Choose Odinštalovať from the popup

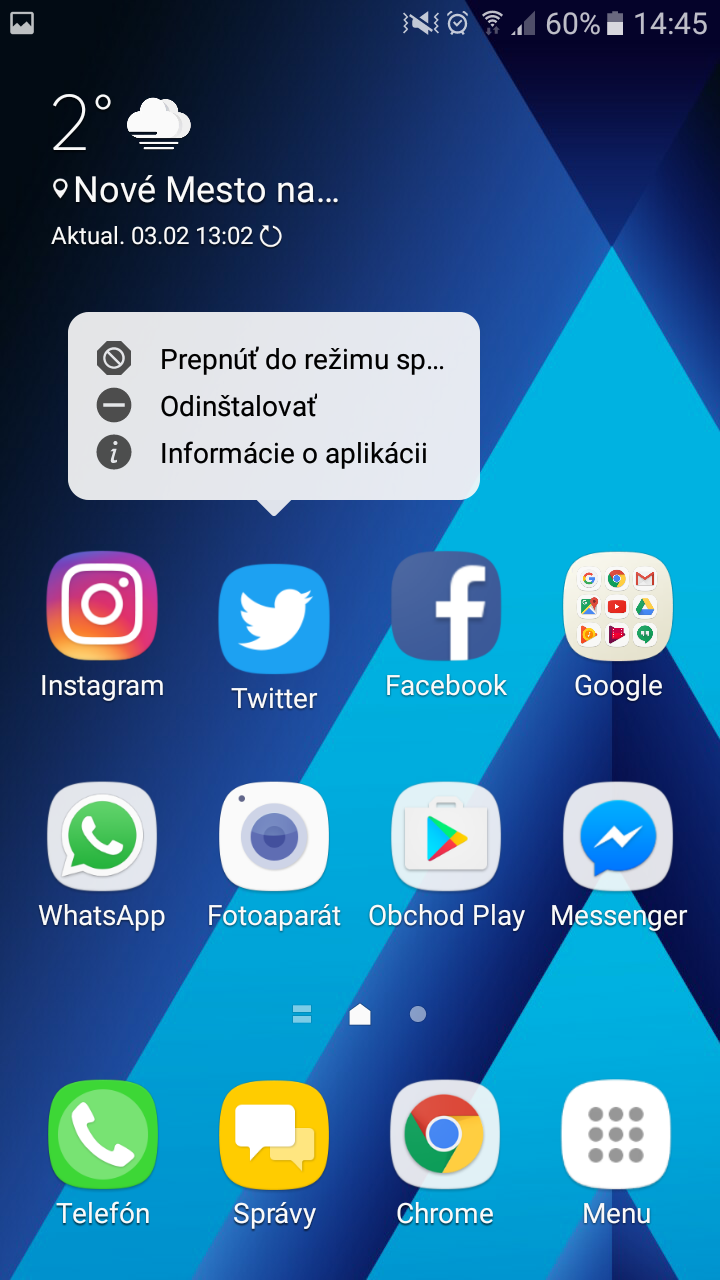pos(272,406)
